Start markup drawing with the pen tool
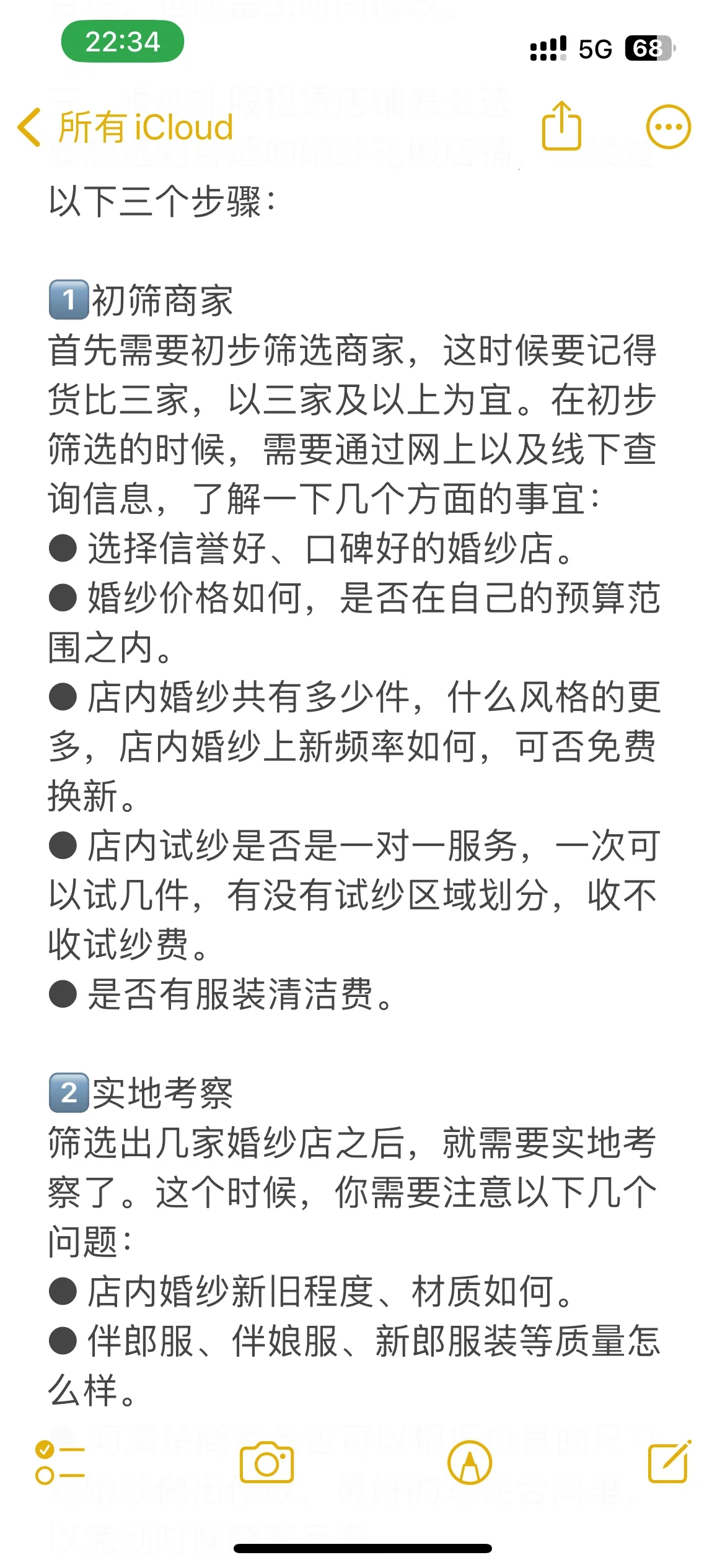 tap(470, 1463)
